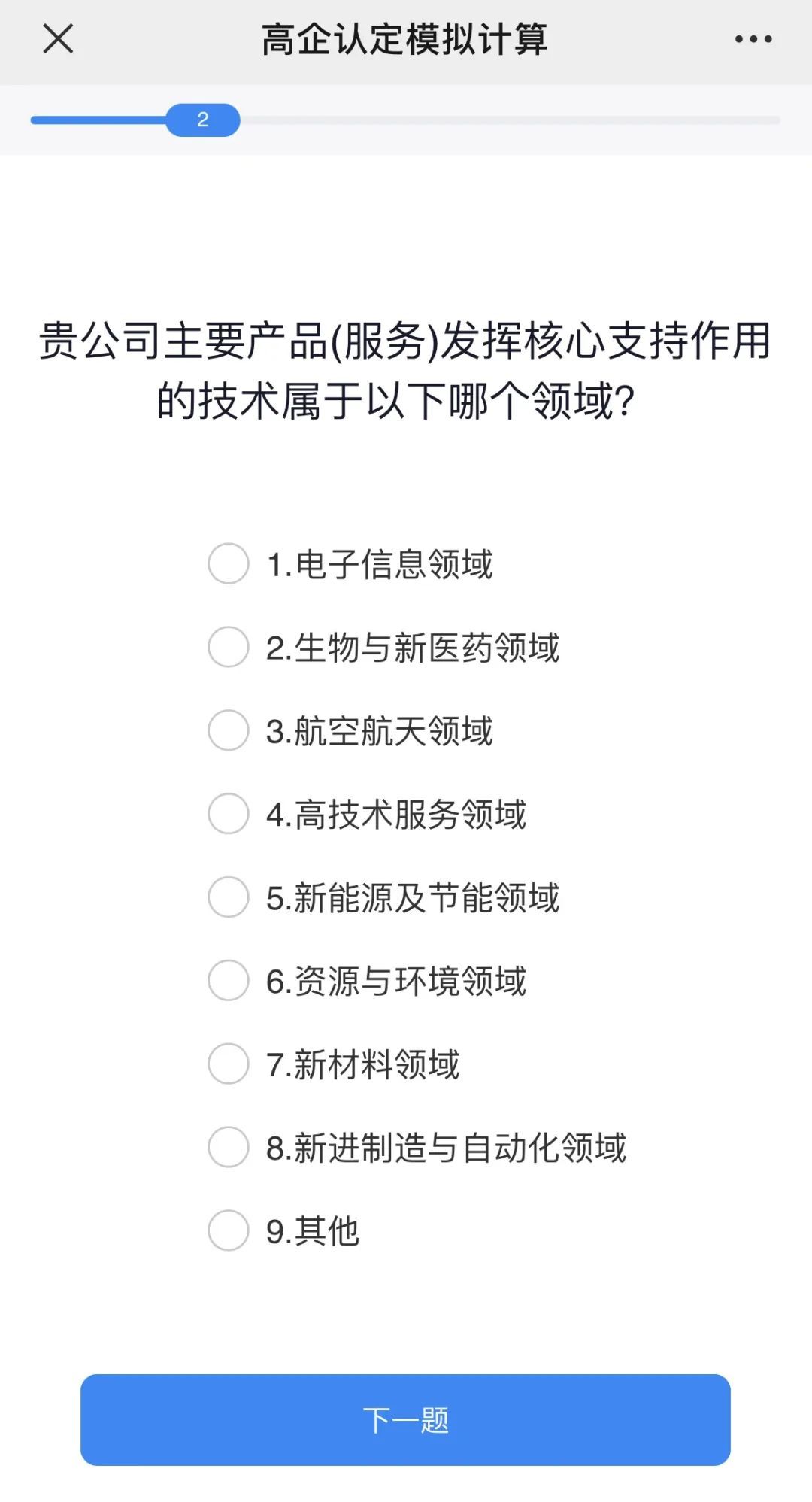The height and width of the screenshot is (1502, 812).
Task: Select 6.资源与环境领域 option
Action: pyautogui.click(x=229, y=981)
